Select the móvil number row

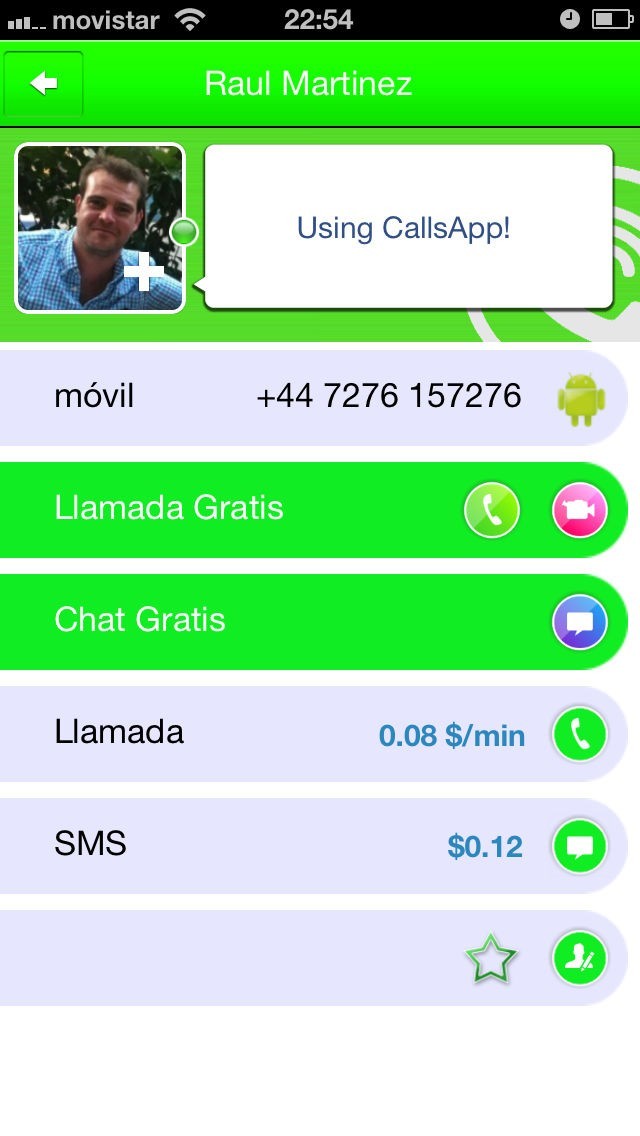click(314, 398)
